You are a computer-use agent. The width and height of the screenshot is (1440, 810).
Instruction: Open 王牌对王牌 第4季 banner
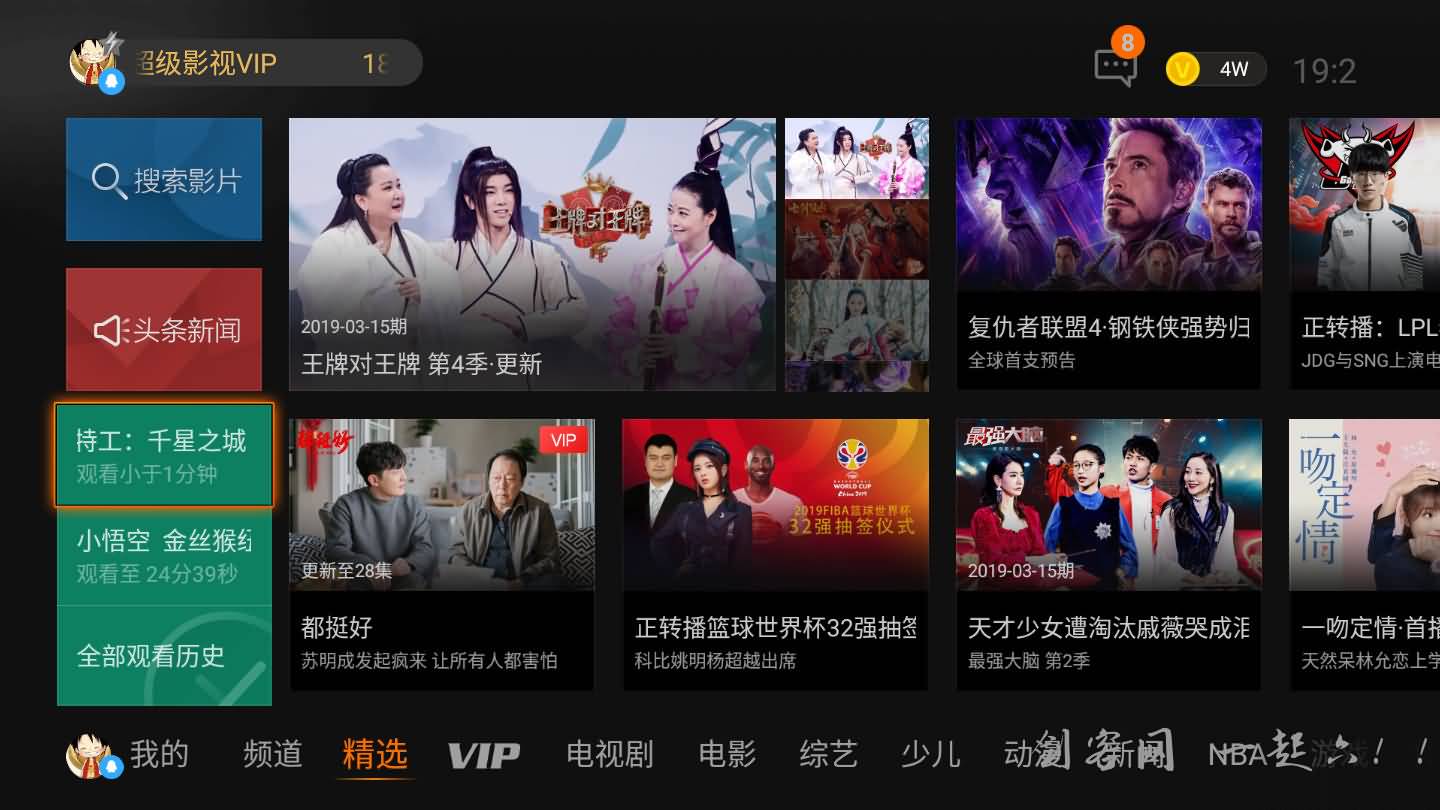532,254
